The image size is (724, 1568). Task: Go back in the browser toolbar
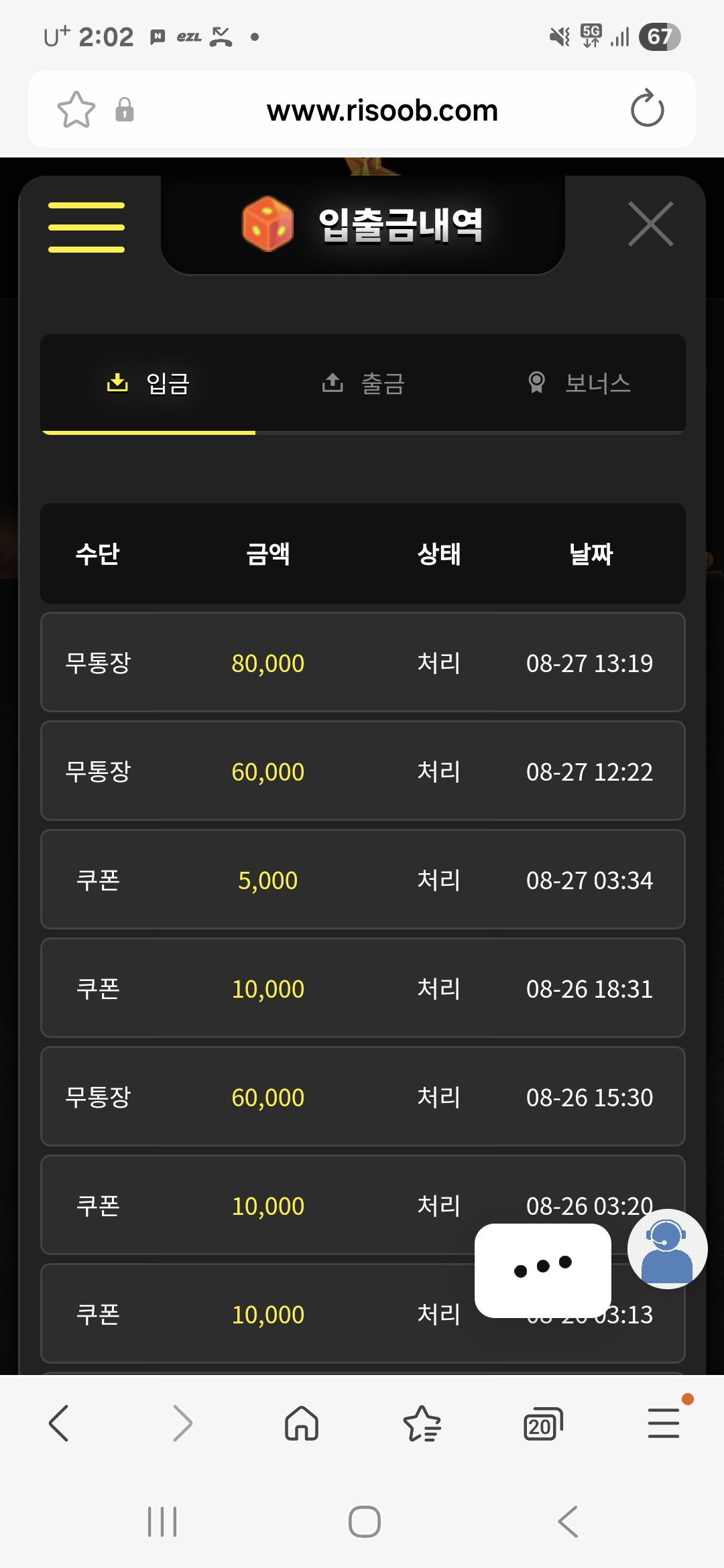click(x=59, y=1423)
